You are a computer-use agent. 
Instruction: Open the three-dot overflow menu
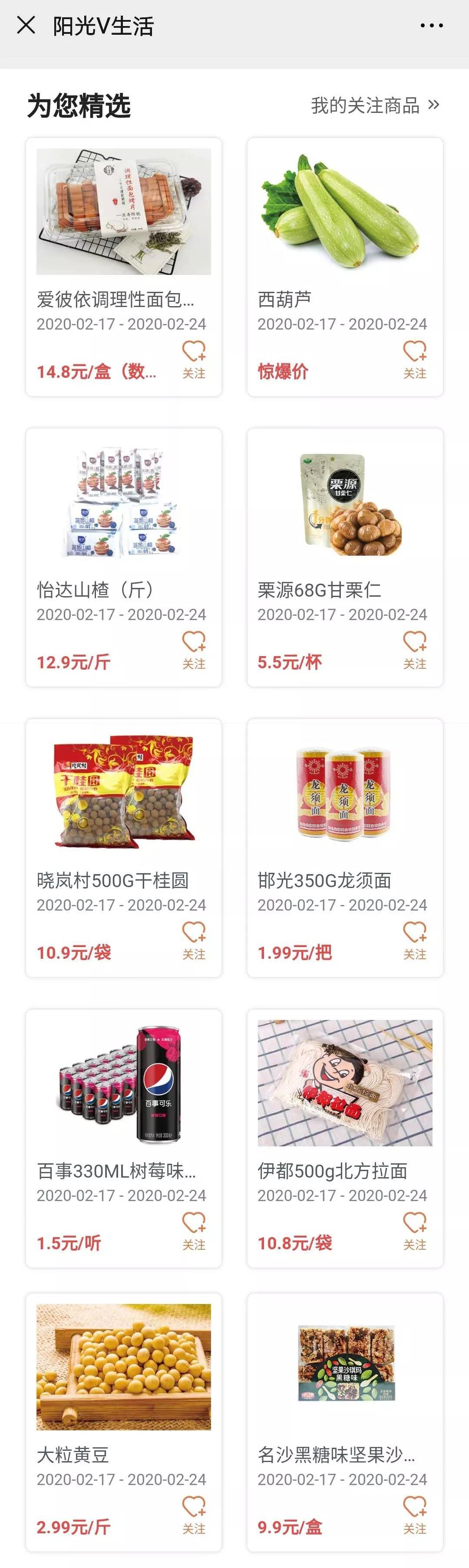431,26
